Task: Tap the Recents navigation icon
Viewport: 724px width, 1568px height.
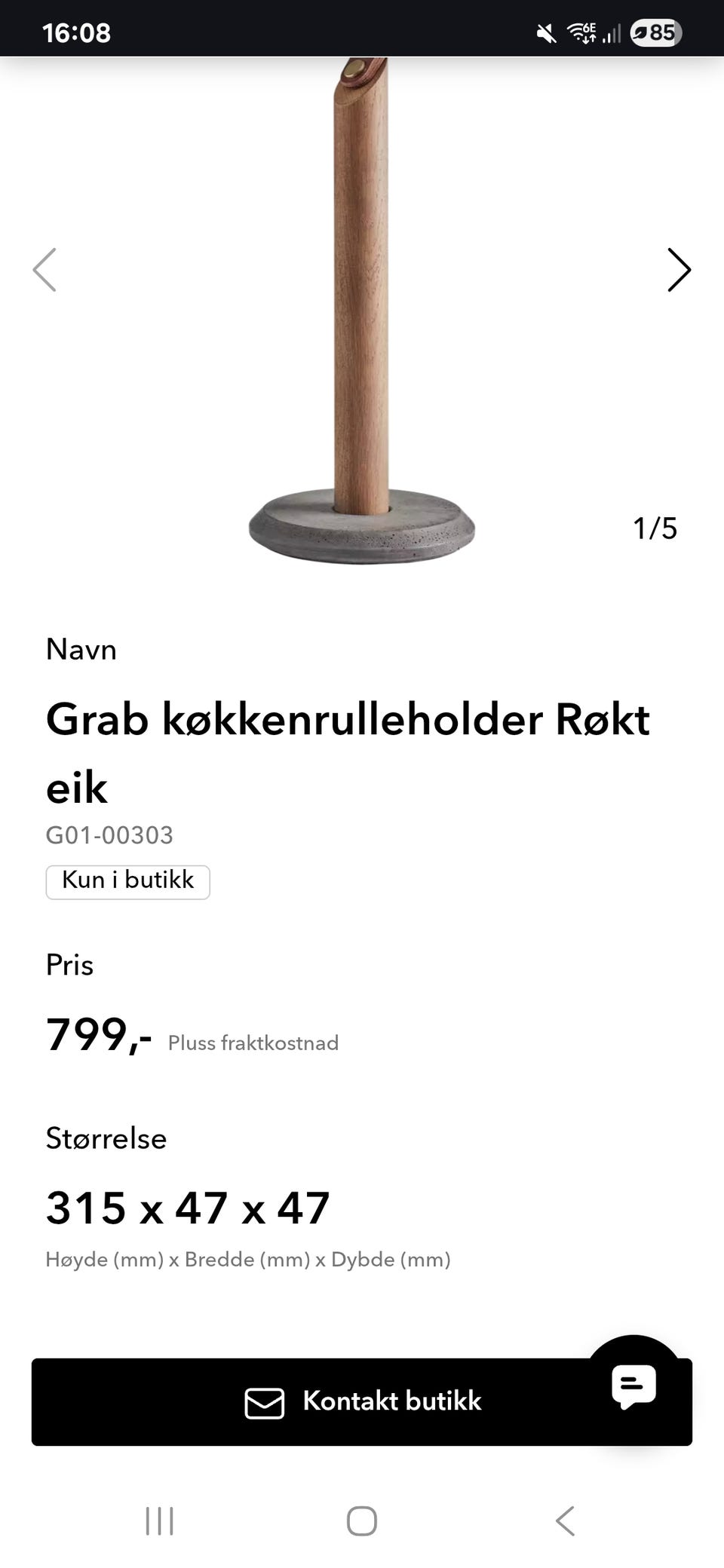Action: pyautogui.click(x=161, y=1521)
